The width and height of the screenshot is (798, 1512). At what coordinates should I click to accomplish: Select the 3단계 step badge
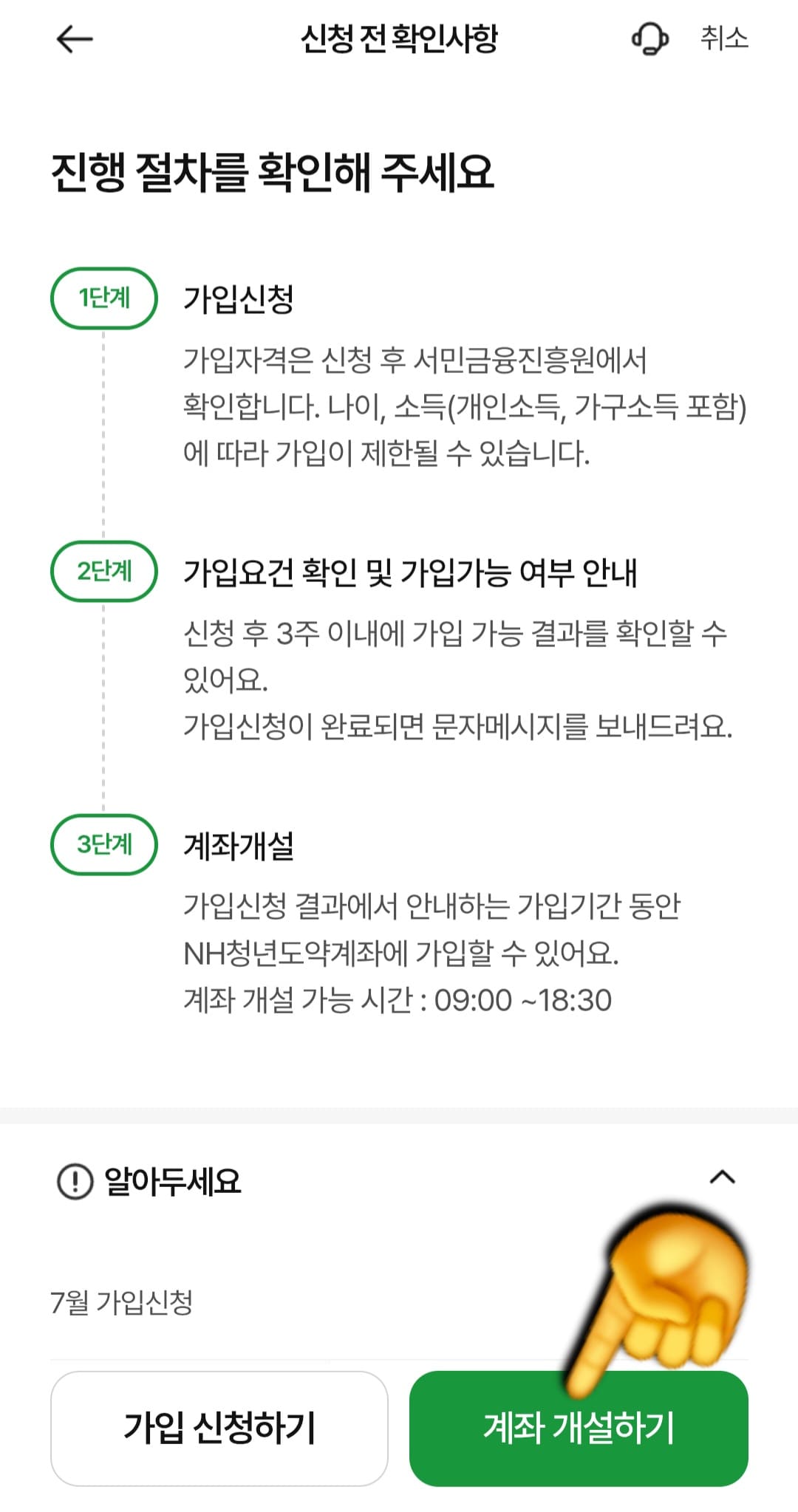pyautogui.click(x=105, y=843)
